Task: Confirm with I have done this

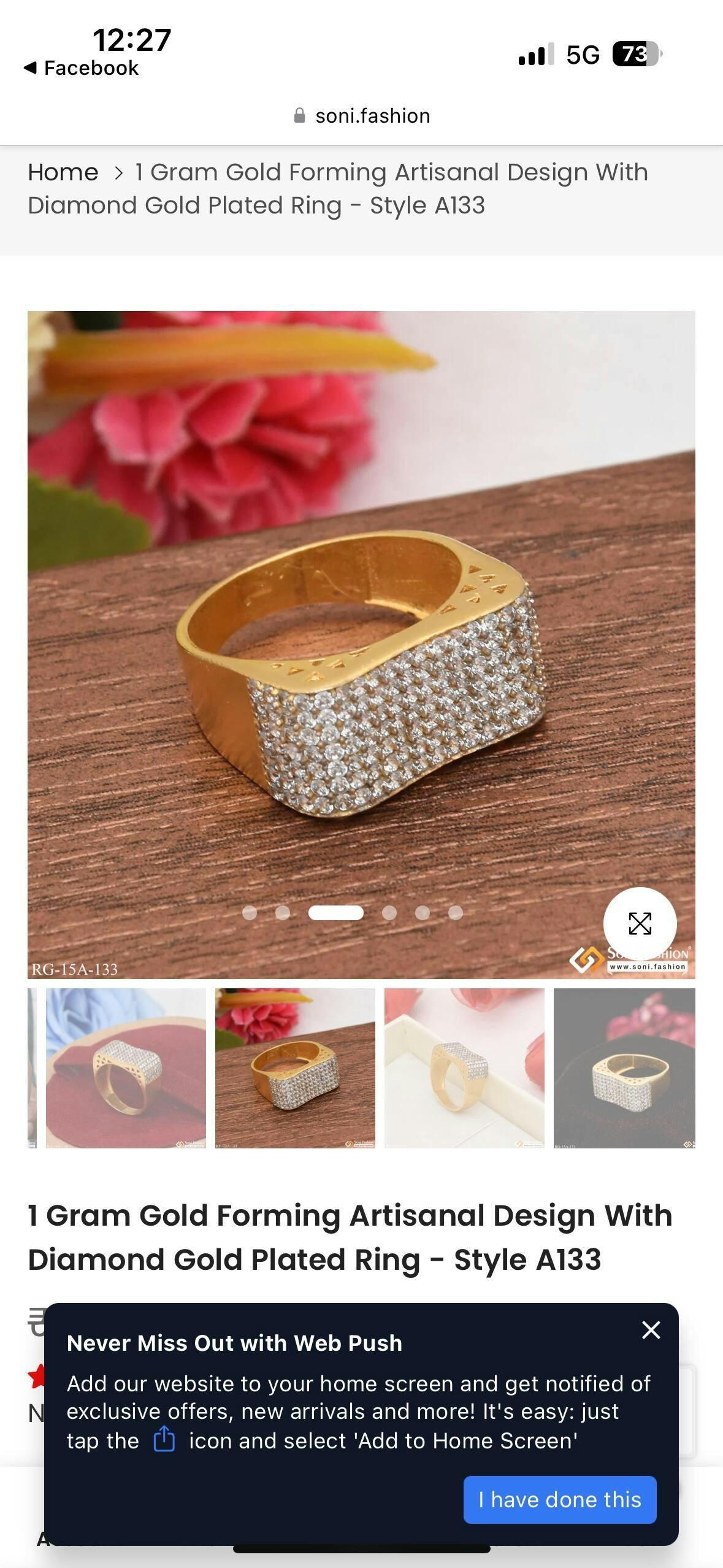Action: (x=559, y=1499)
